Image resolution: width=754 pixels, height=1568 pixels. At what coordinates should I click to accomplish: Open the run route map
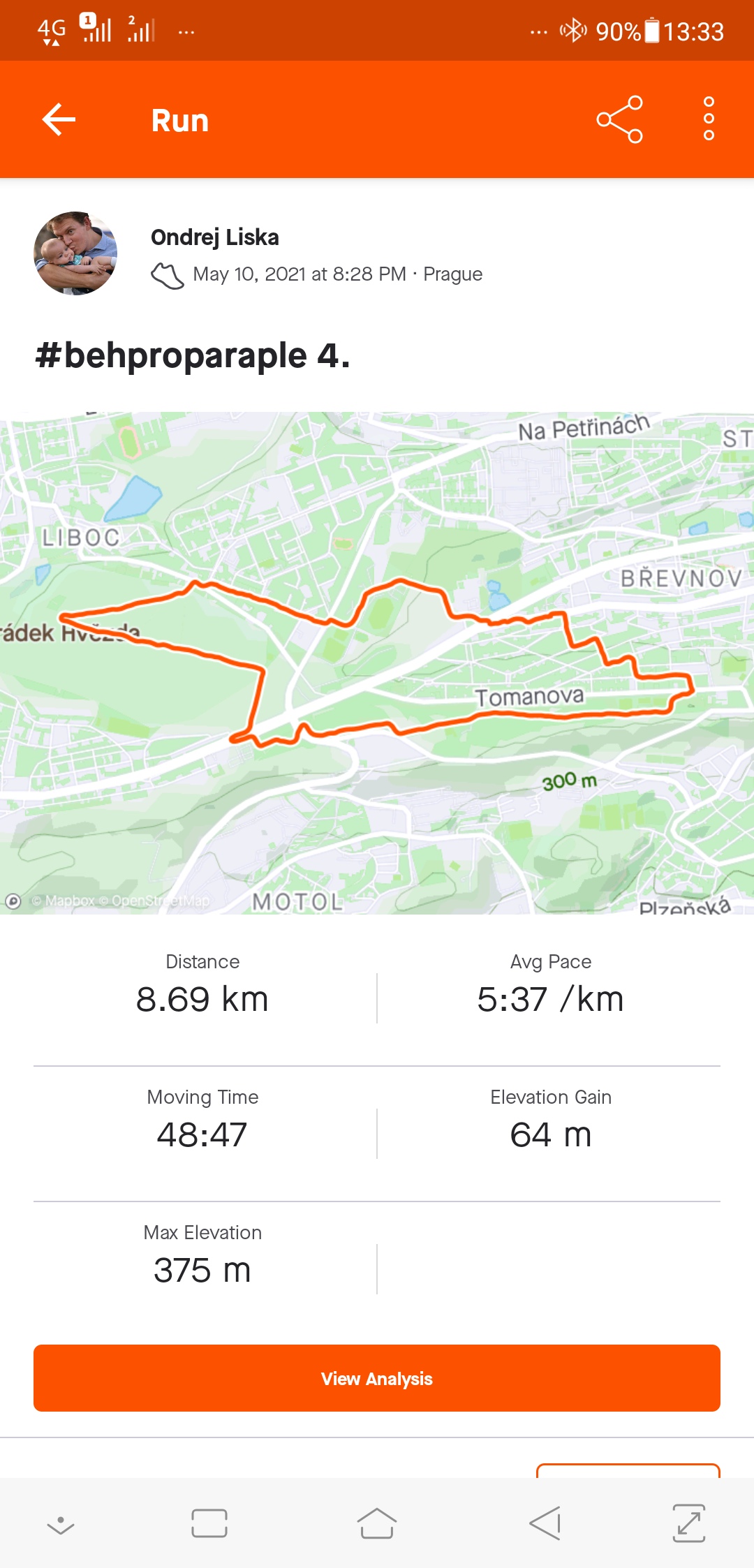pyautogui.click(x=377, y=663)
